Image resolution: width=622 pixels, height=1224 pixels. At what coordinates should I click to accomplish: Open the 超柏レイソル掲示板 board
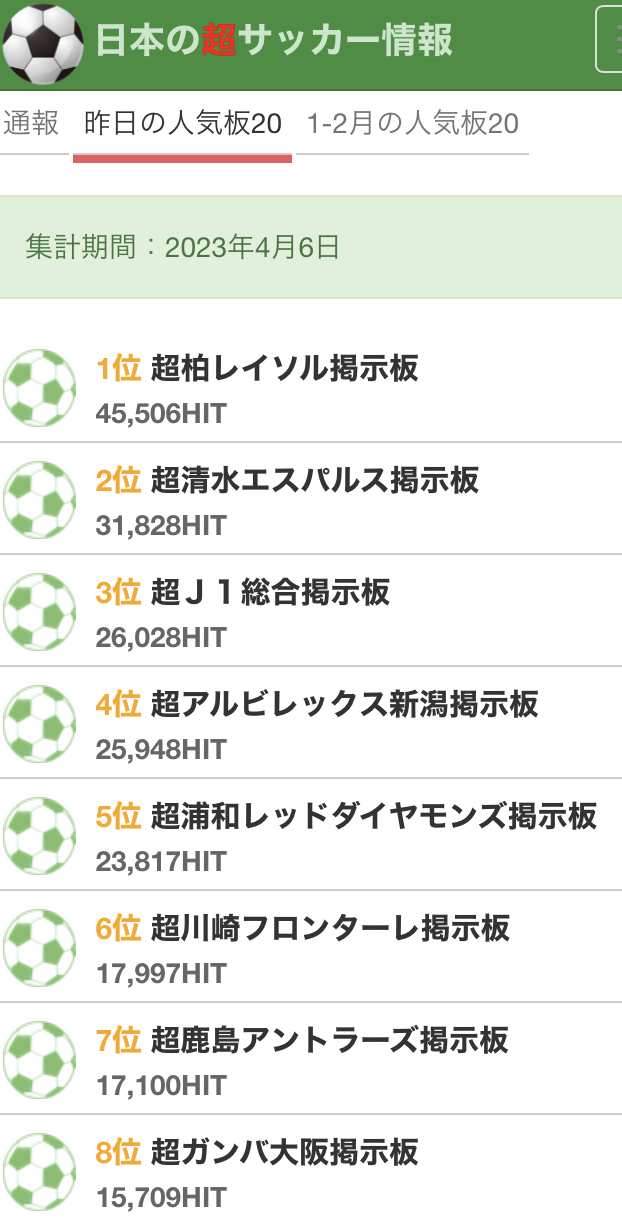(x=284, y=369)
